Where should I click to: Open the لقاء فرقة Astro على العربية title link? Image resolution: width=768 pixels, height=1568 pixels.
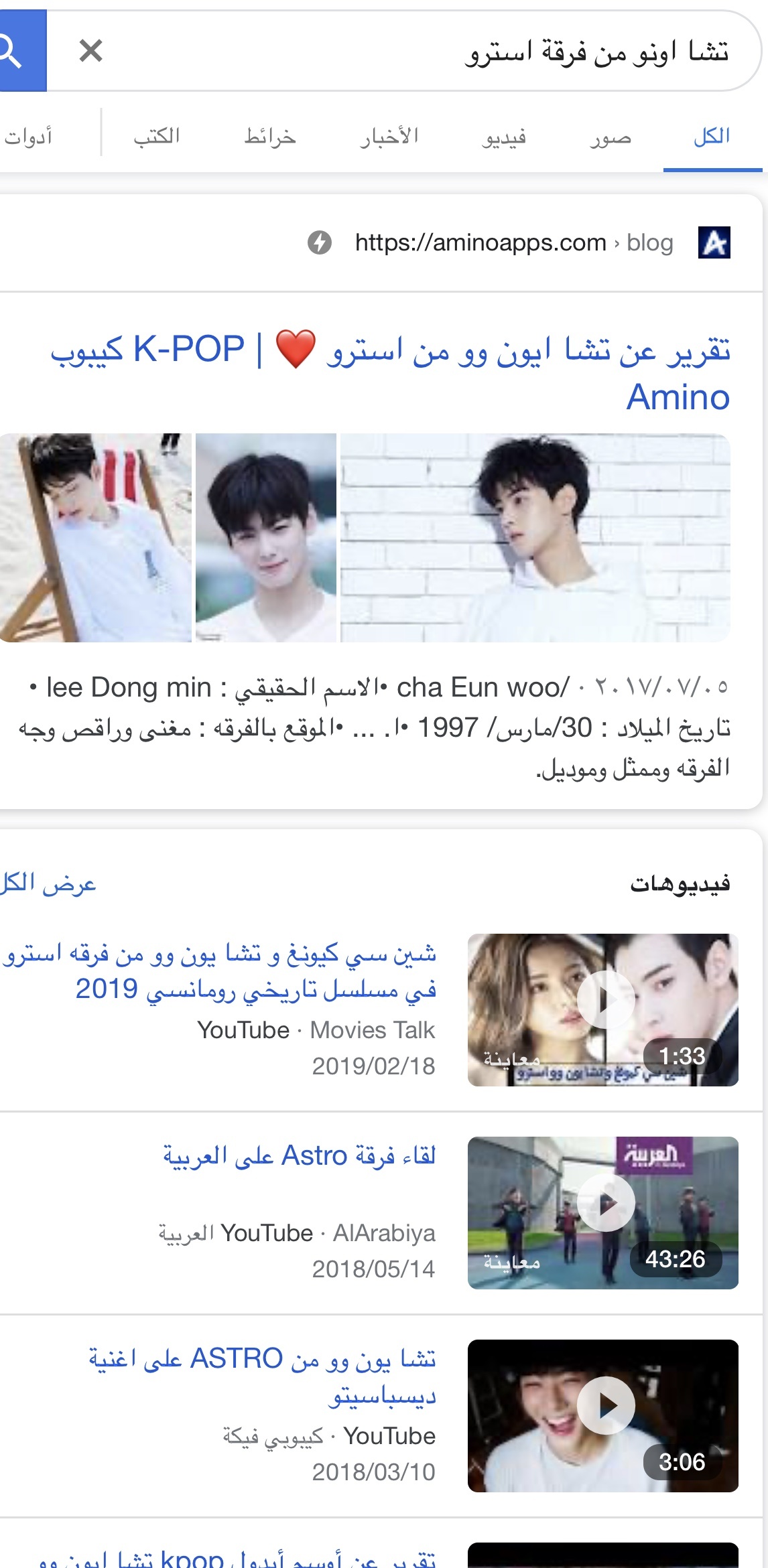coord(299,1155)
